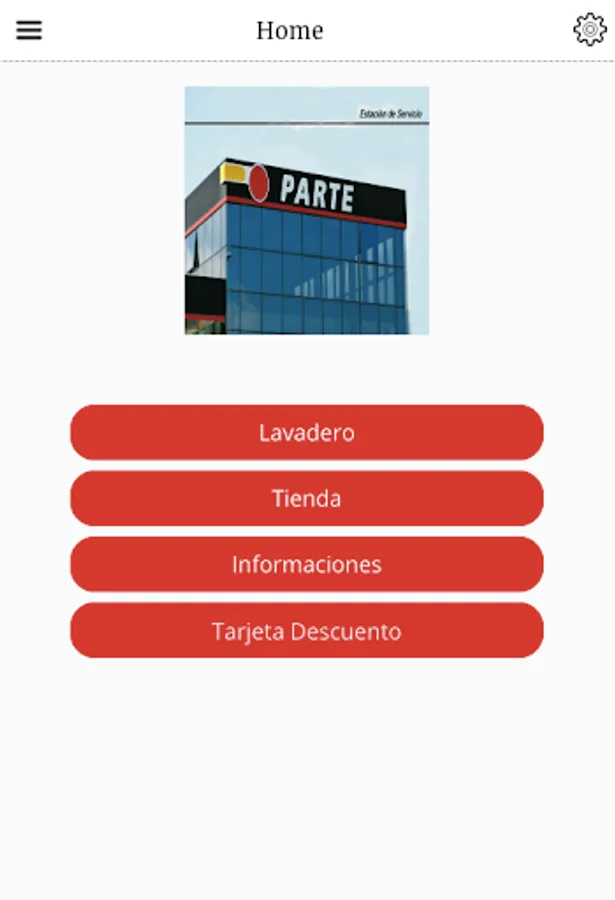Open the Tienda section
This screenshot has height=900, width=615.
(307, 498)
